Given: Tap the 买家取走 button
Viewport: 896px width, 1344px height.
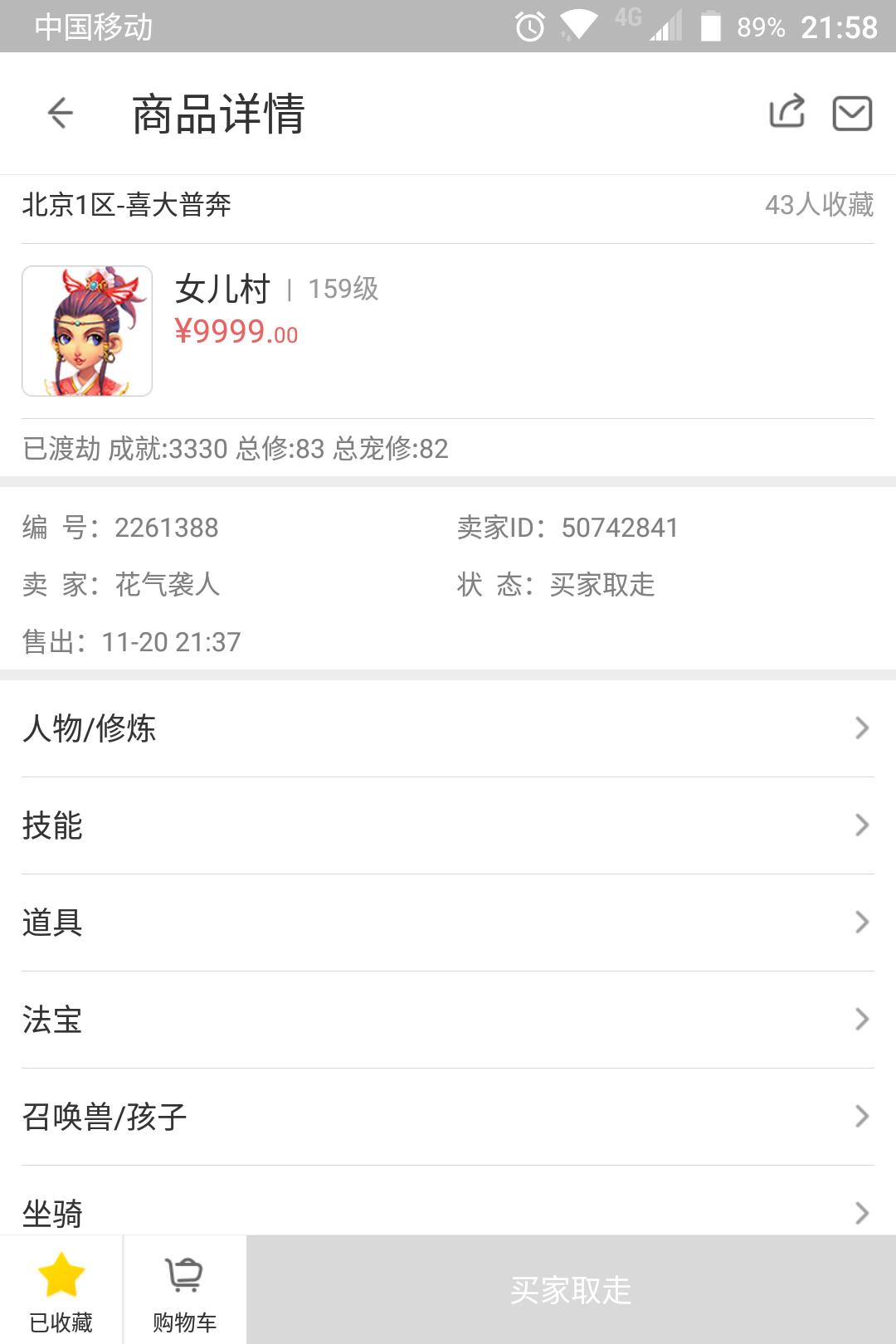Looking at the screenshot, I should pyautogui.click(x=571, y=1289).
